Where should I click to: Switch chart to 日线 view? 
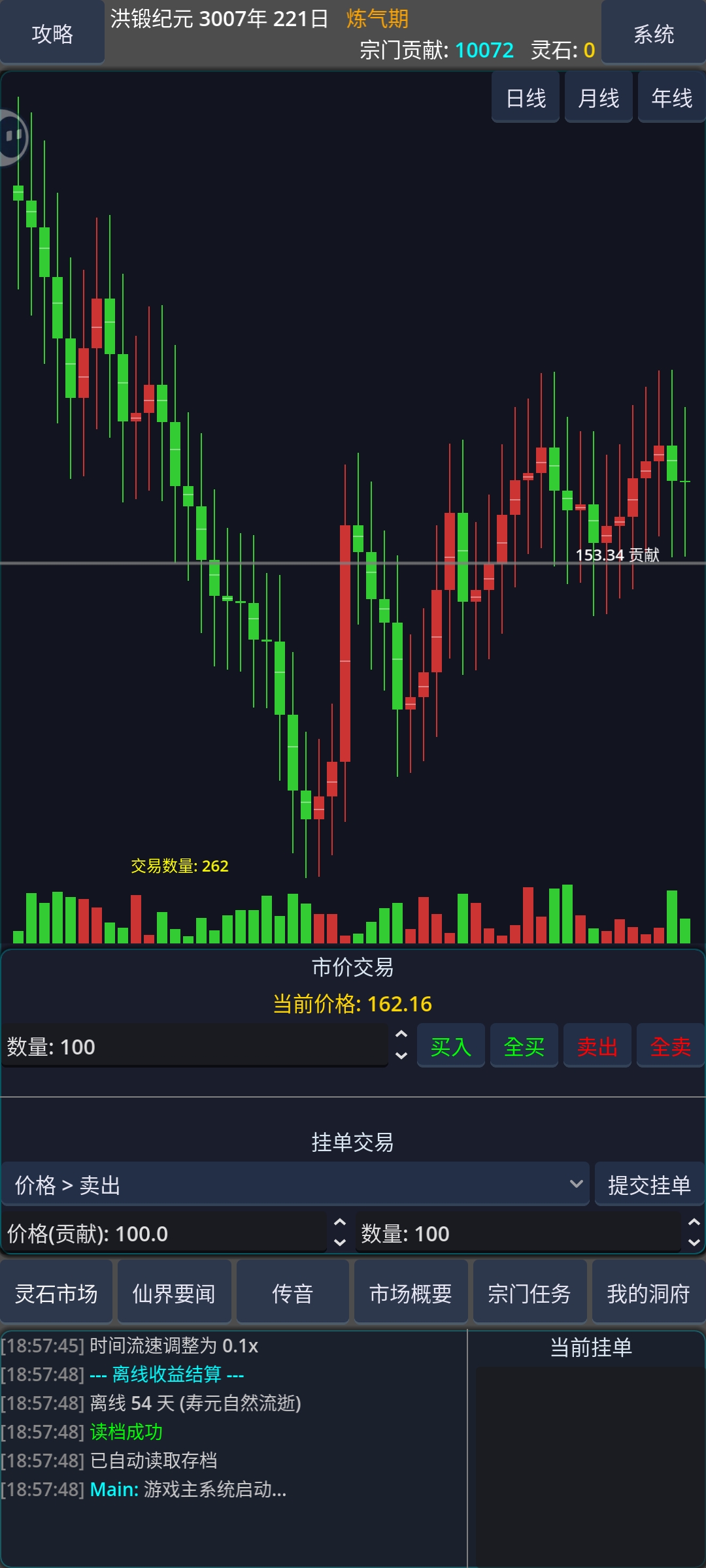pos(526,98)
